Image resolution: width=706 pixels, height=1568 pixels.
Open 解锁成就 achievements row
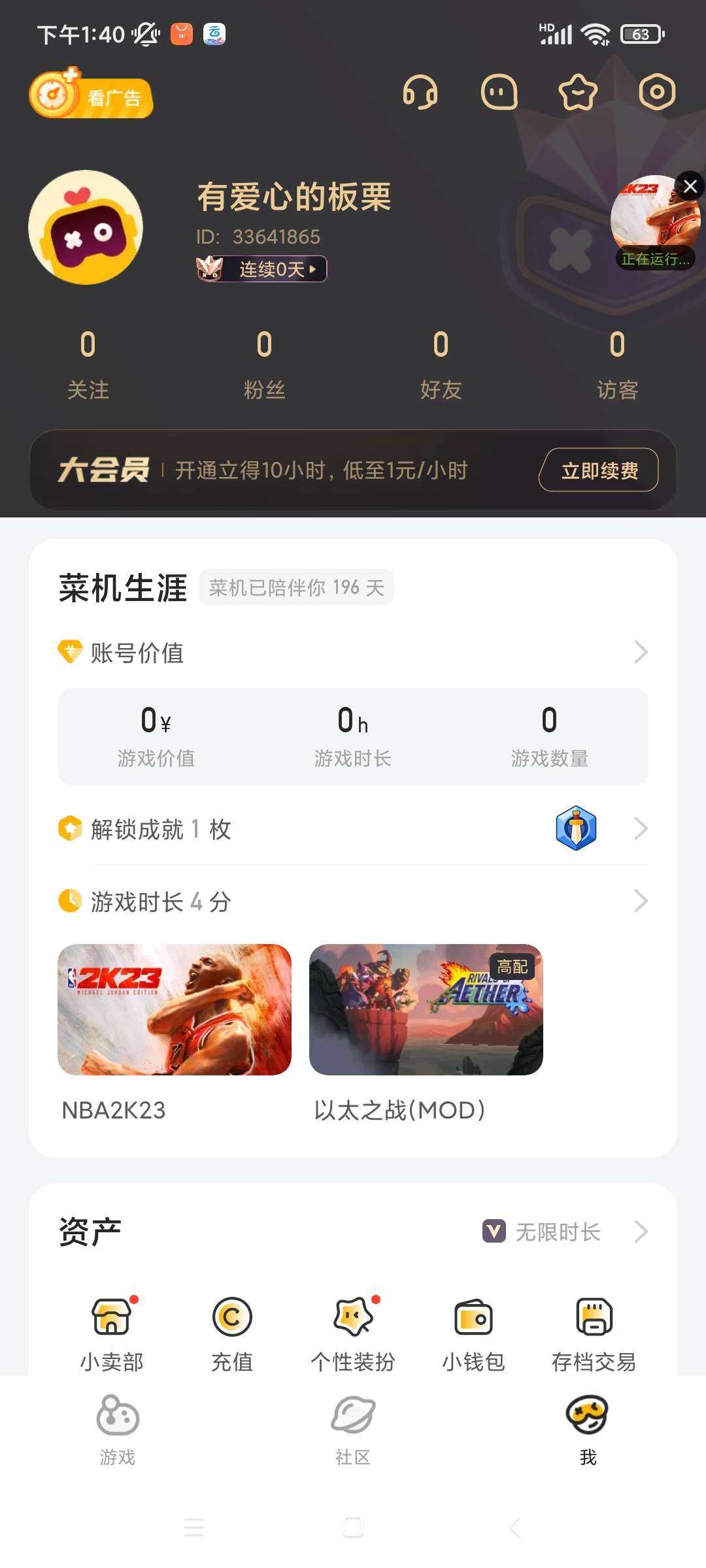click(x=353, y=828)
